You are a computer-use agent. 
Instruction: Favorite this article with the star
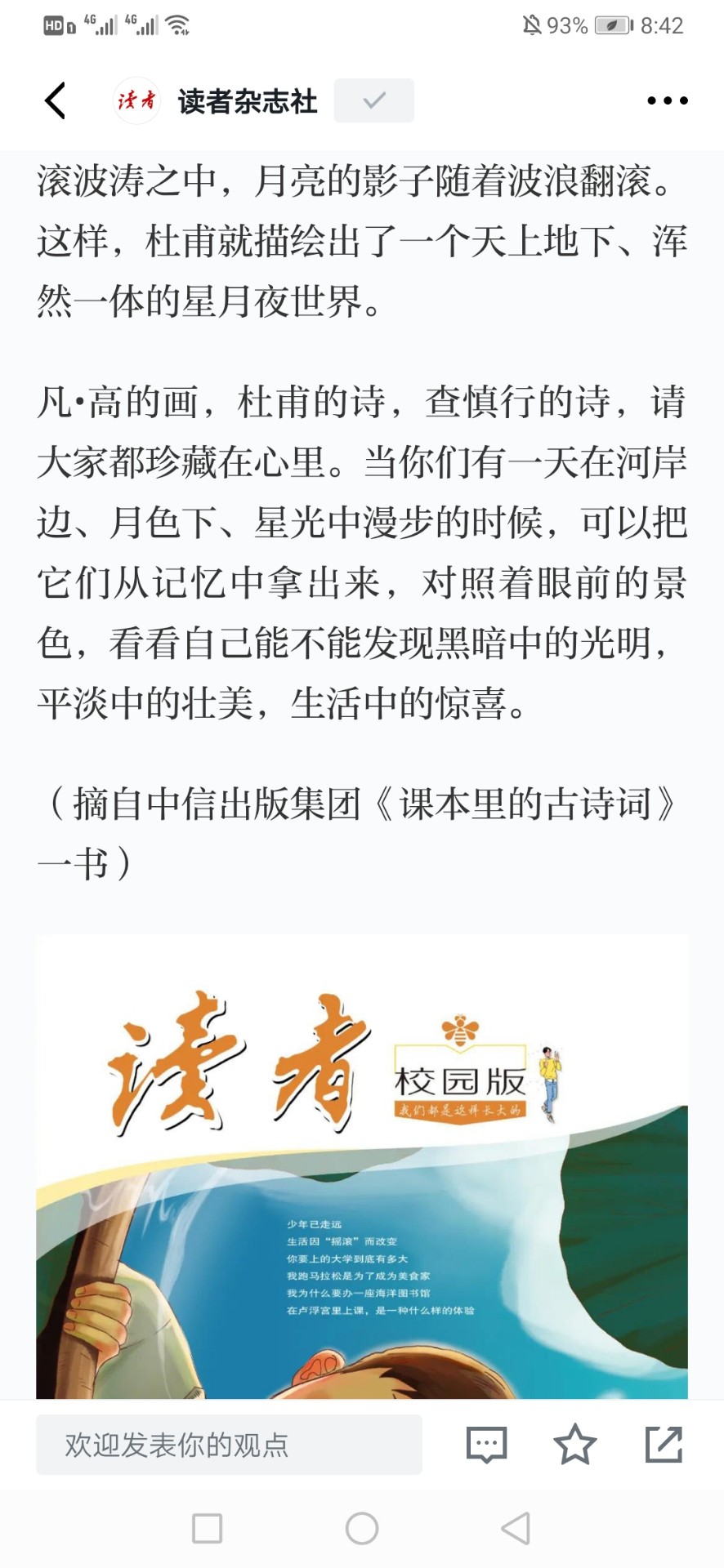(x=575, y=1445)
